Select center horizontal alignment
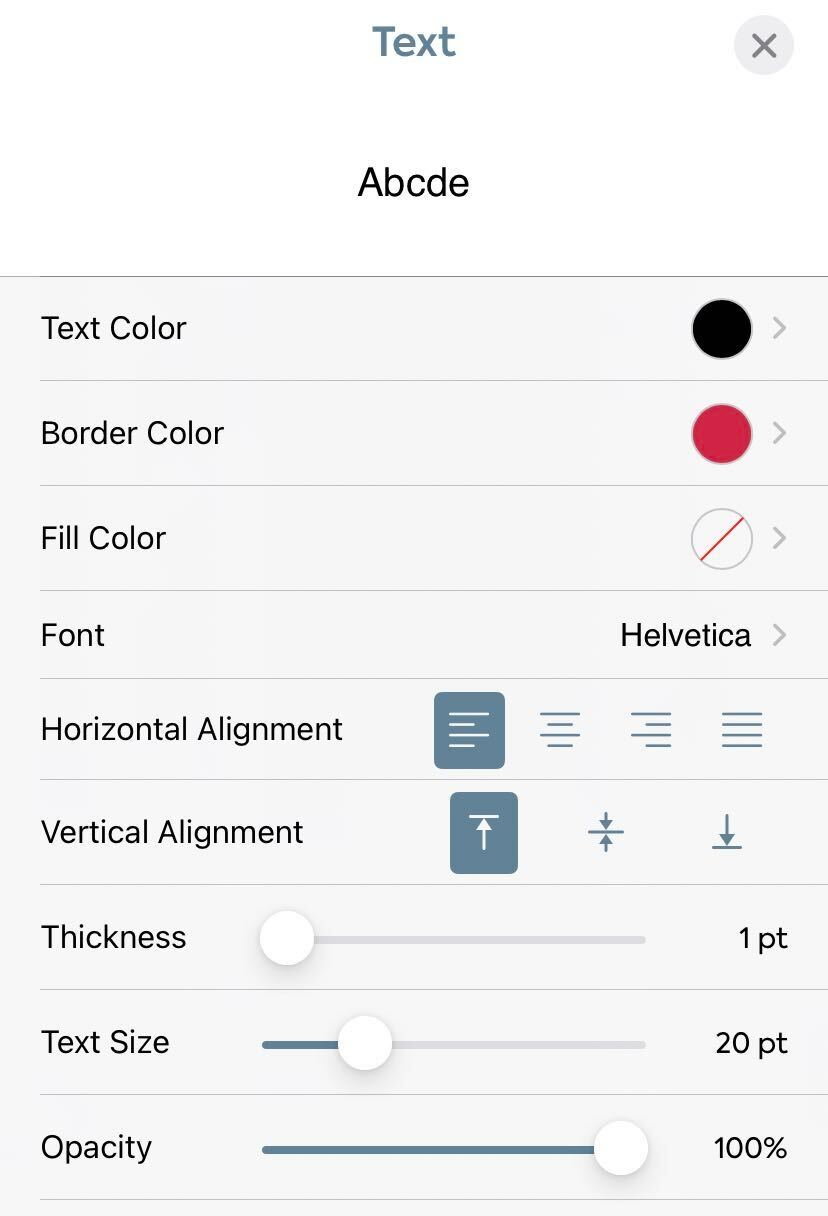Image resolution: width=828 pixels, height=1216 pixels. coord(560,730)
